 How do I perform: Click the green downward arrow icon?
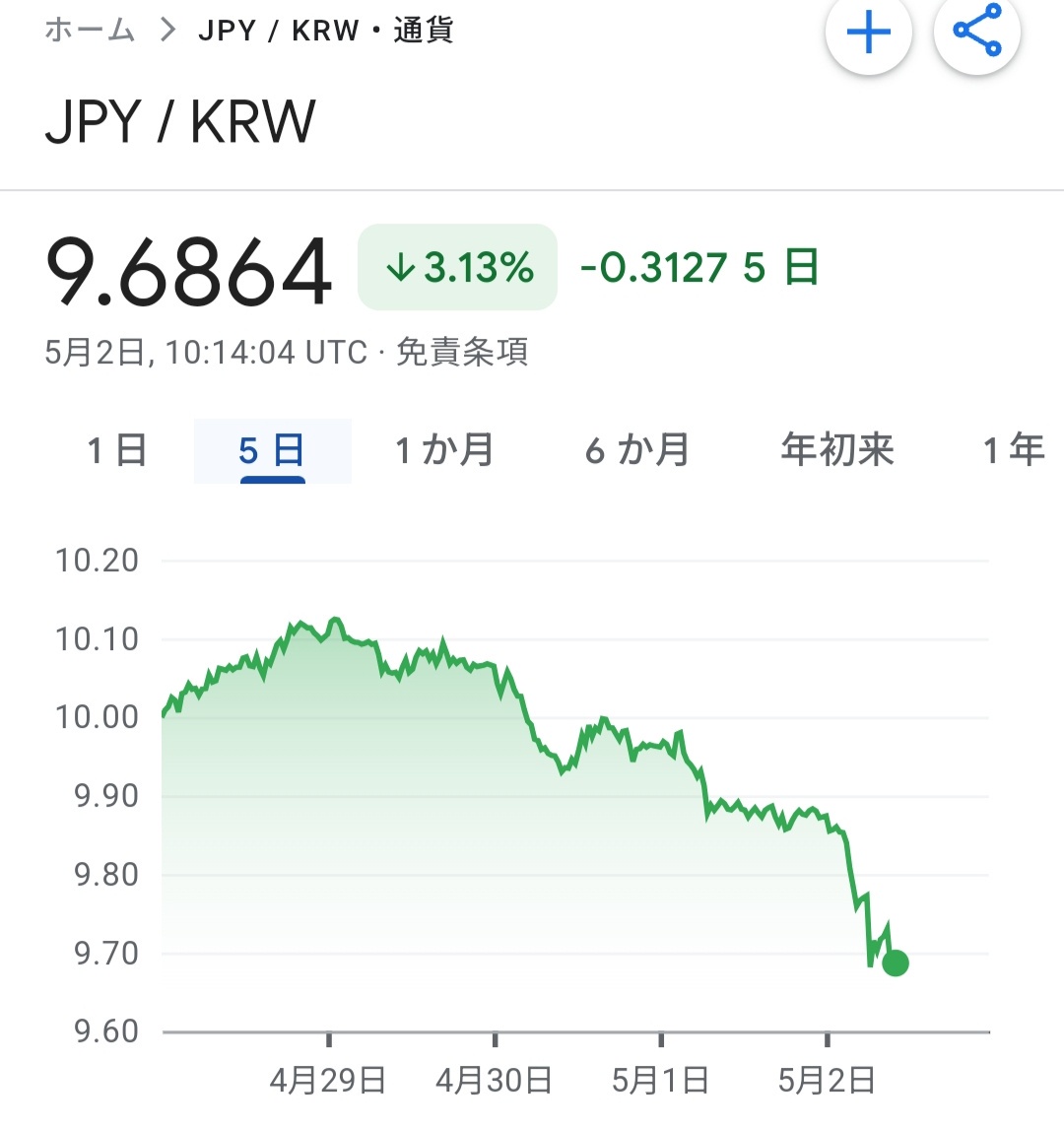tap(400, 266)
